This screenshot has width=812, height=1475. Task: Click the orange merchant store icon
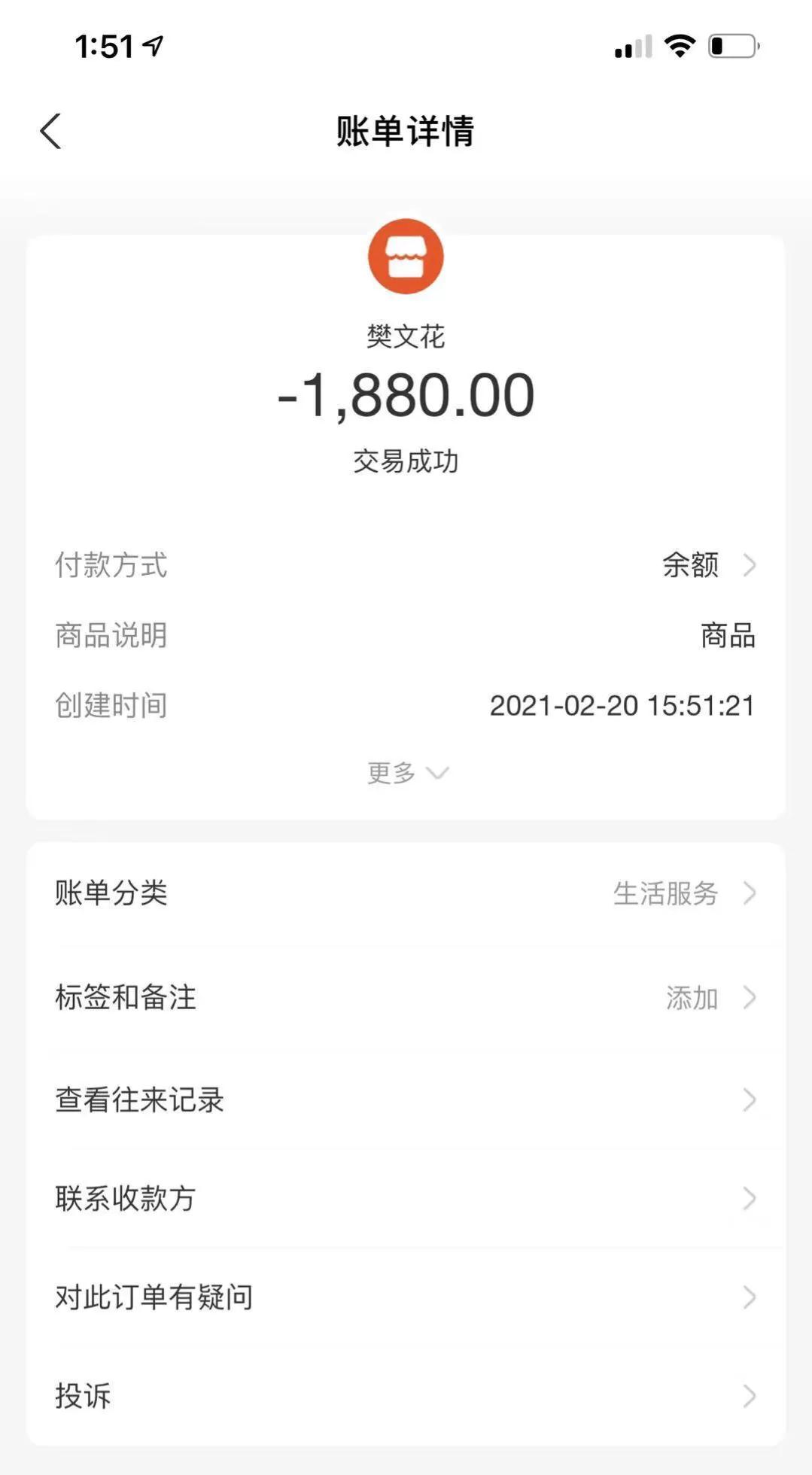tap(406, 256)
